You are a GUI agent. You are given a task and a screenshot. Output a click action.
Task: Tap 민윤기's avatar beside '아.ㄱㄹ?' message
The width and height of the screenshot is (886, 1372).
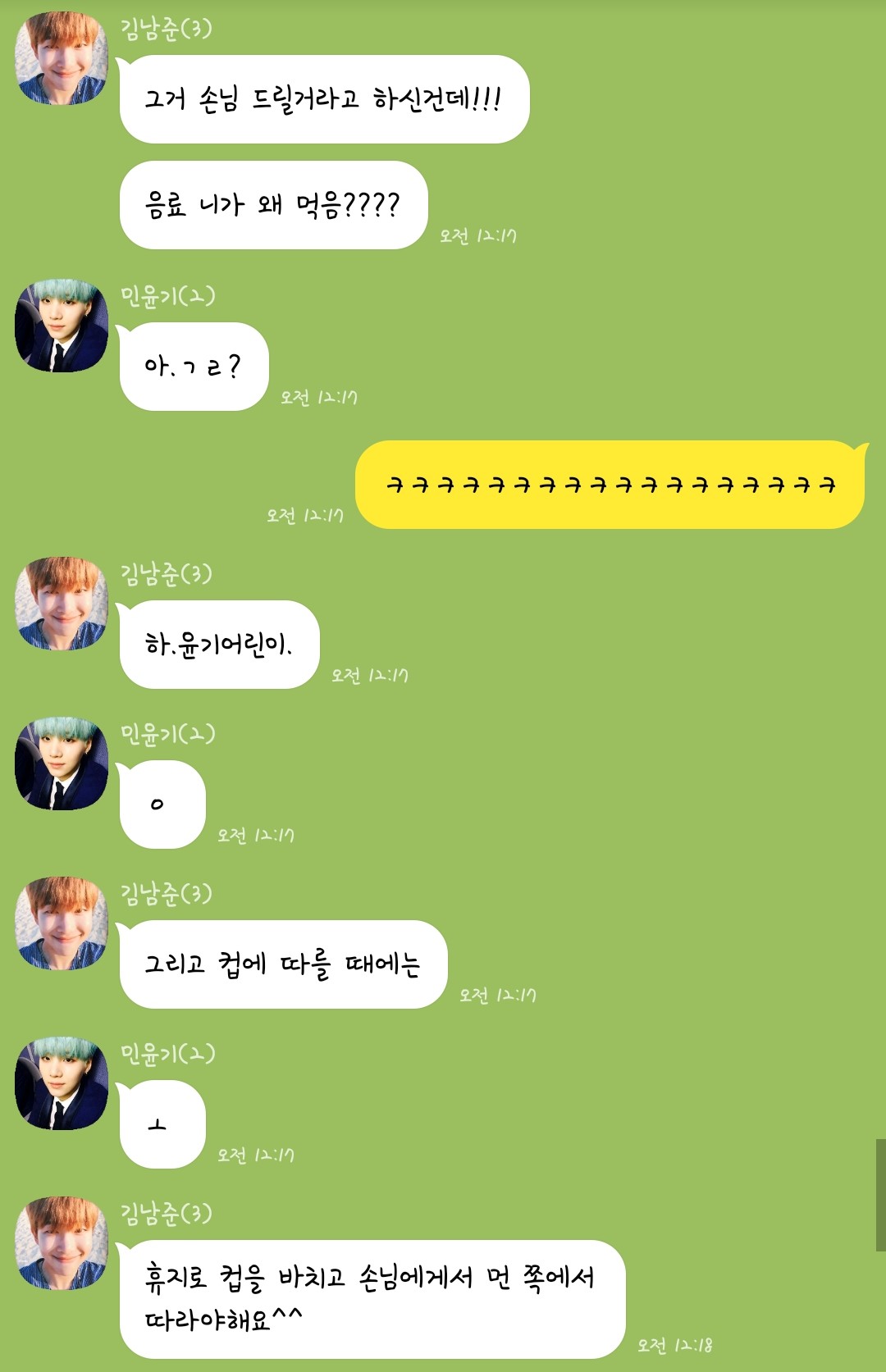point(62,326)
